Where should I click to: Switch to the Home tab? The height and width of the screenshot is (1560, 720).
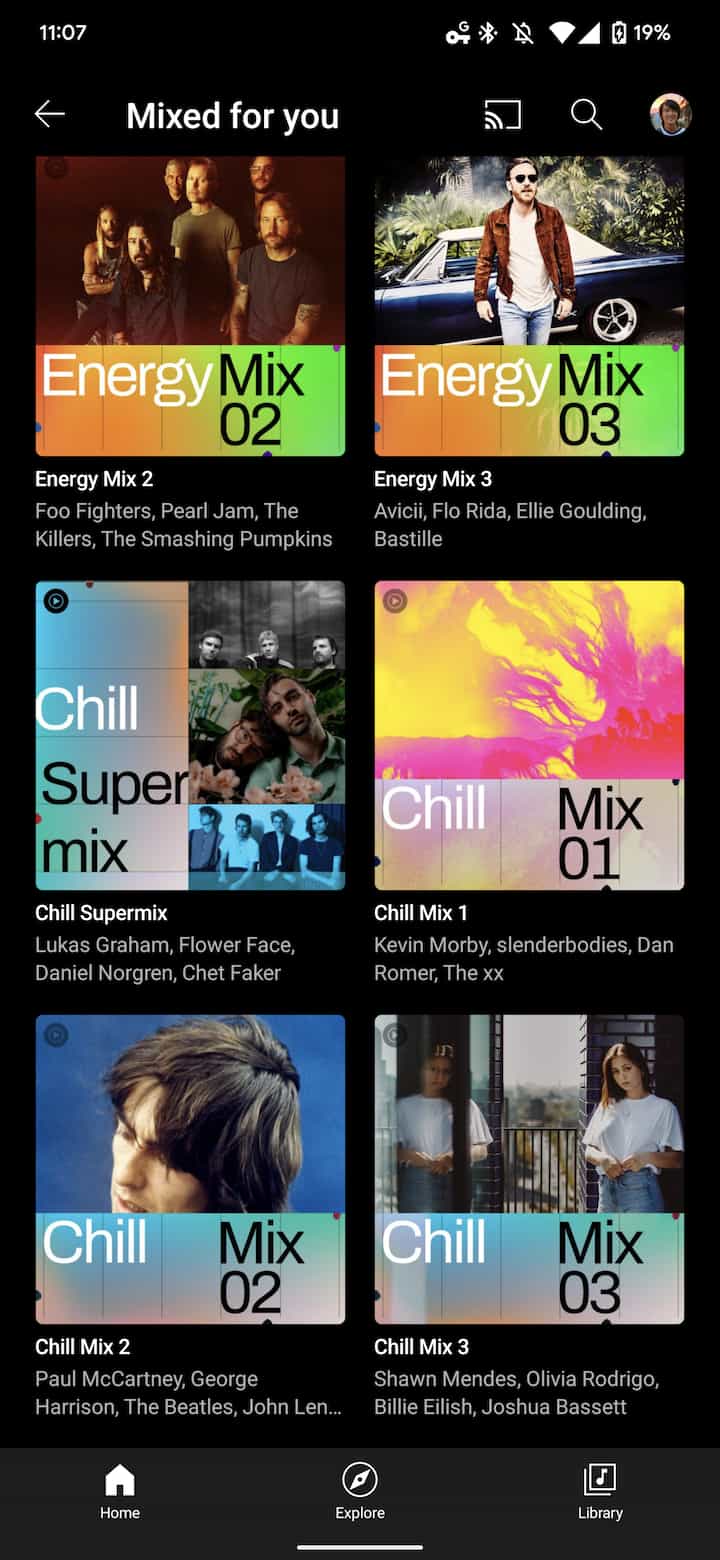[x=120, y=1492]
